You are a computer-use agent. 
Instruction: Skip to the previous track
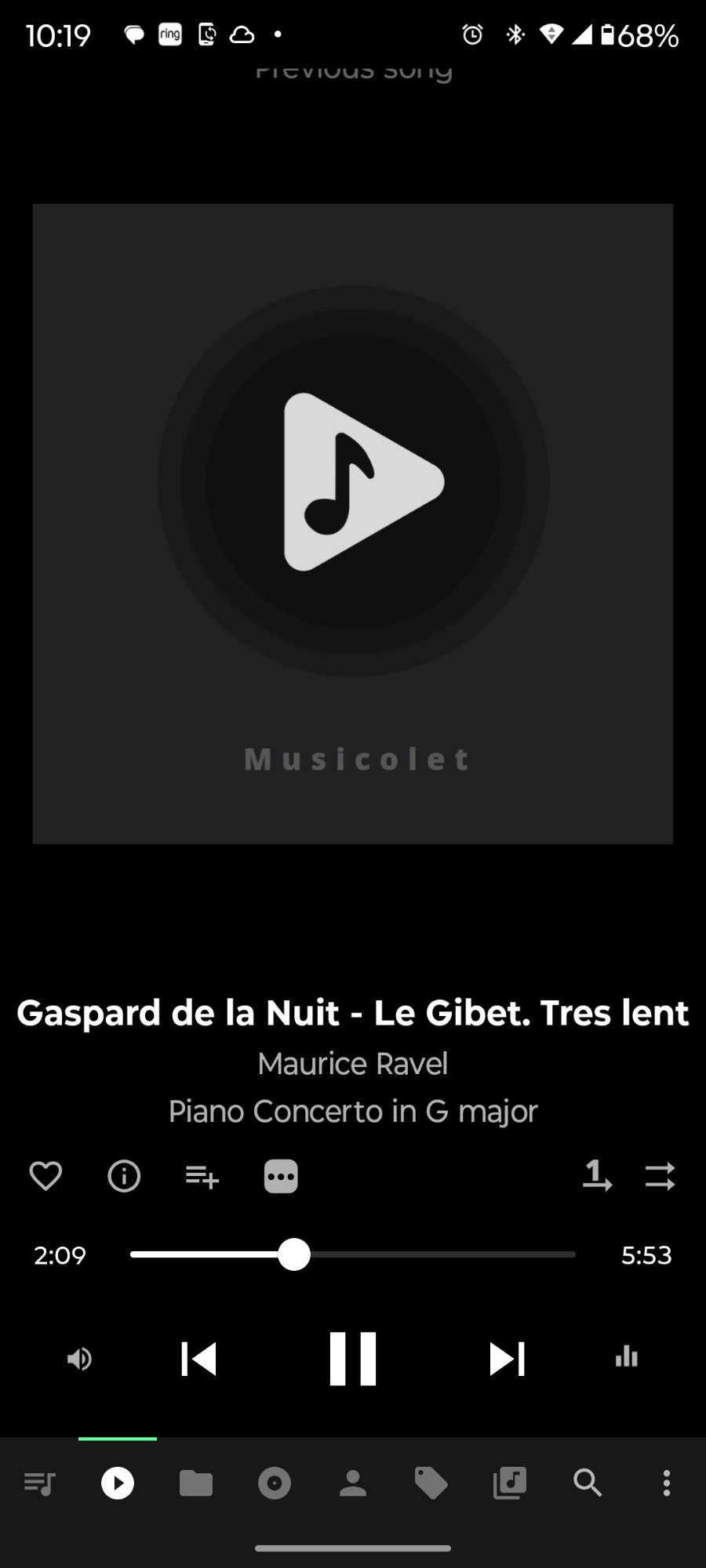tap(198, 1359)
